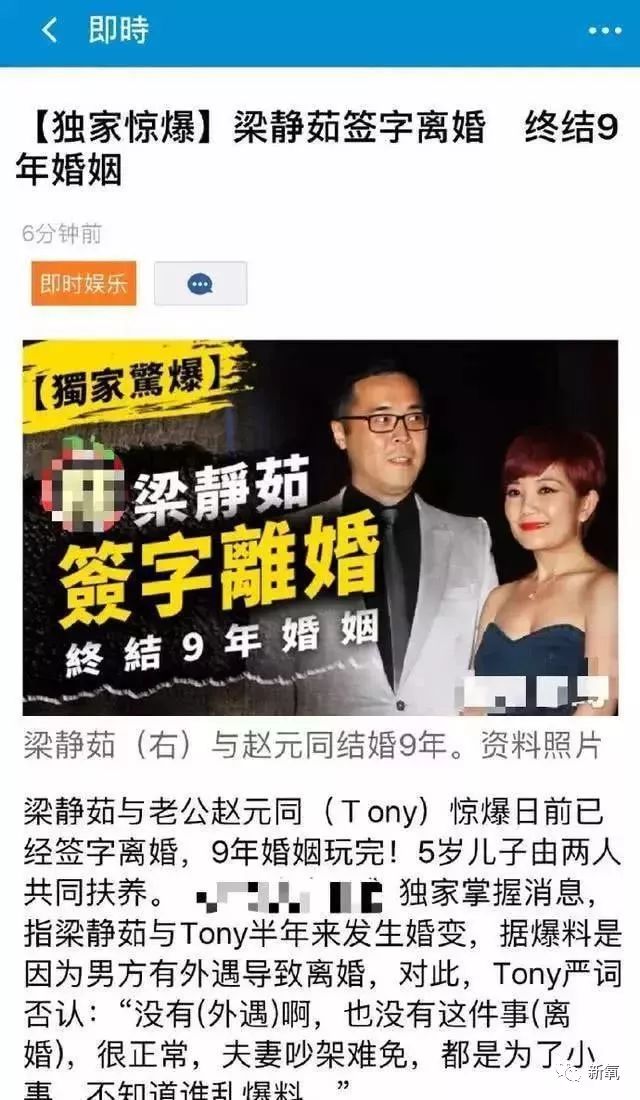
Task: Tap the orange 即时娱乐 category tag
Action: pos(84,283)
